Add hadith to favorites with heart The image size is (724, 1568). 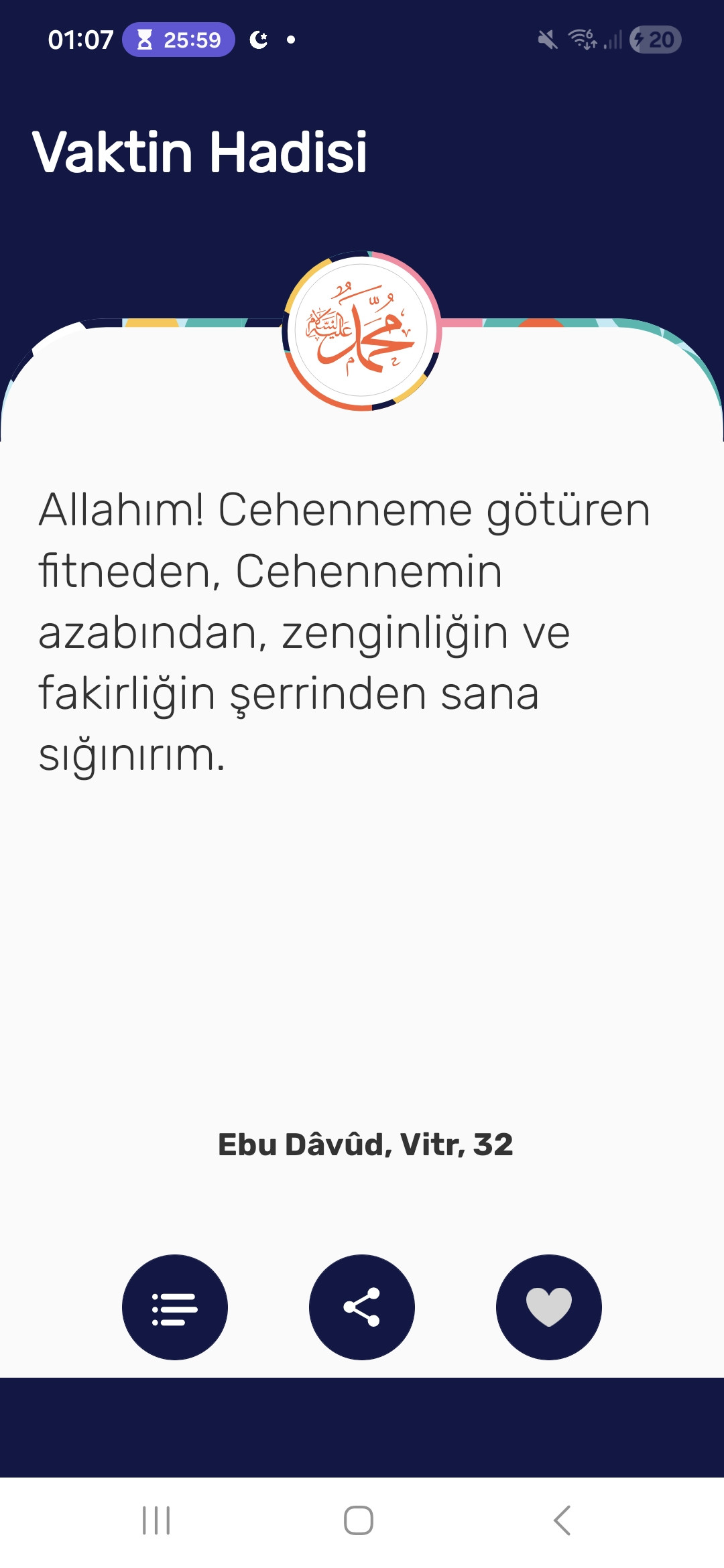point(548,1307)
